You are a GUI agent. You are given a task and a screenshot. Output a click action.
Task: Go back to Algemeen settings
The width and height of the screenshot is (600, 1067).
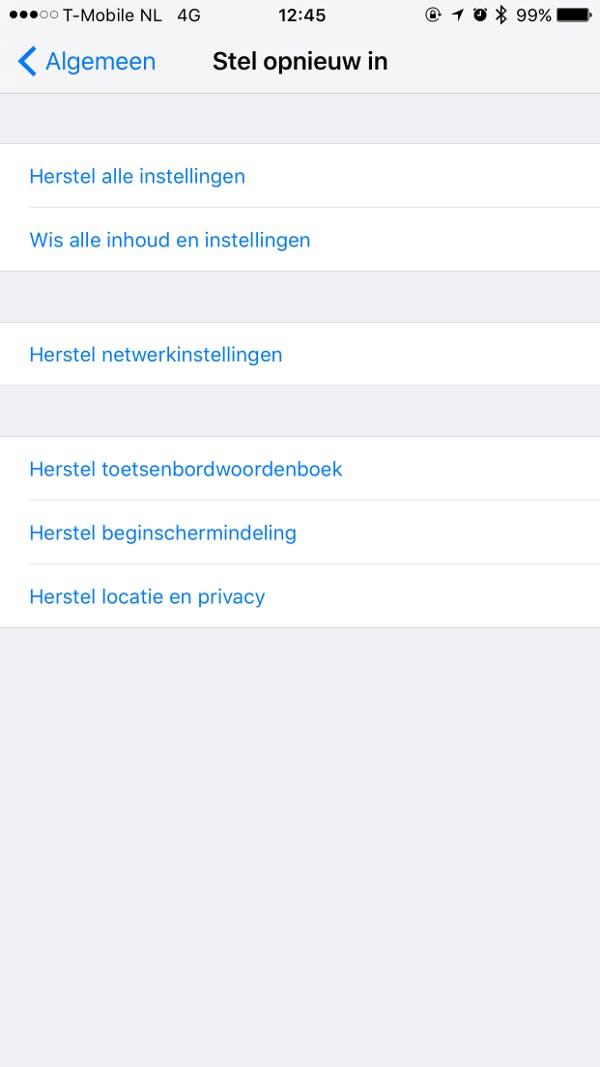87,62
